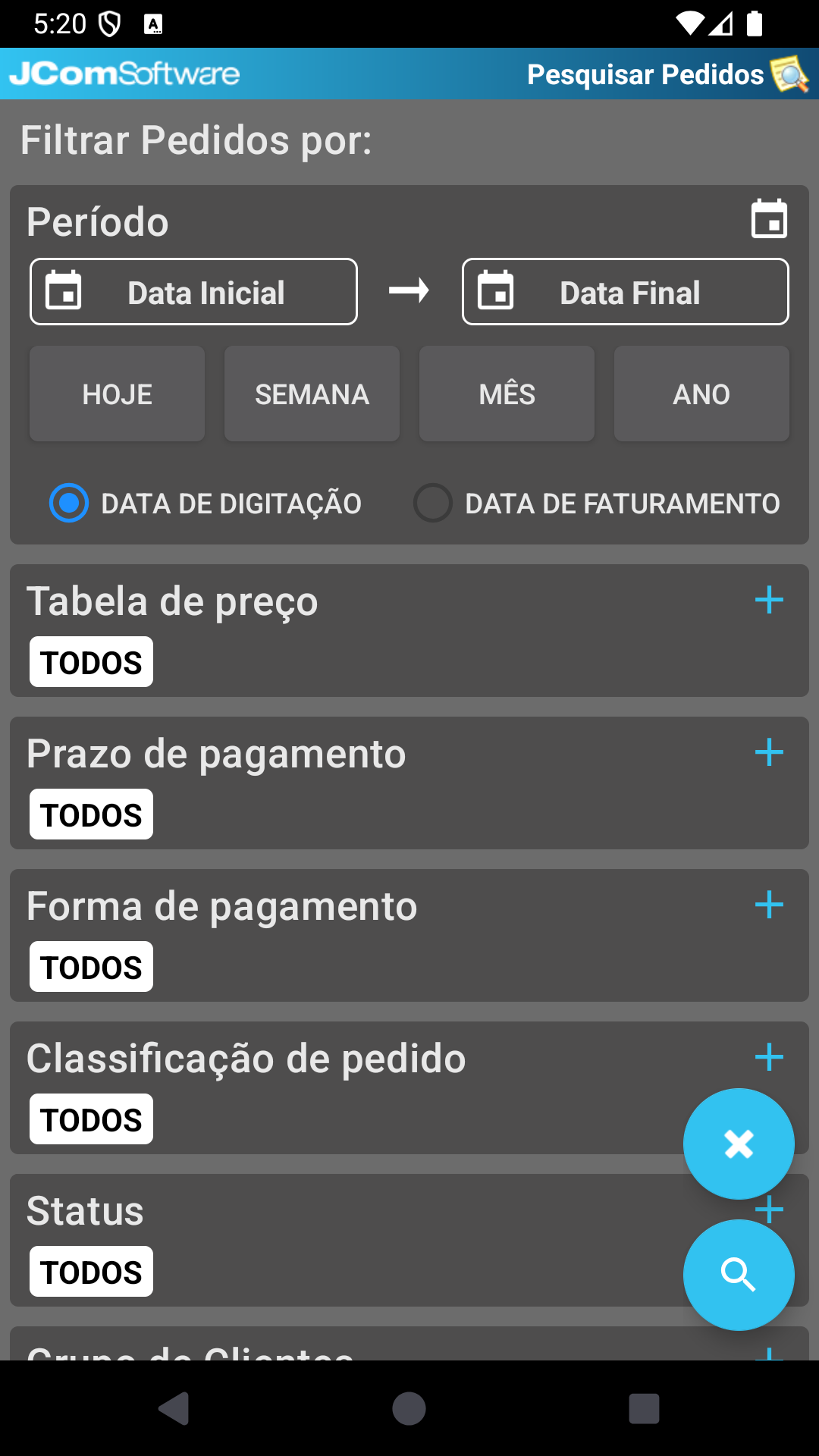Add a Tabela de preço filter
Screen dimensions: 819x1456
tap(769, 601)
